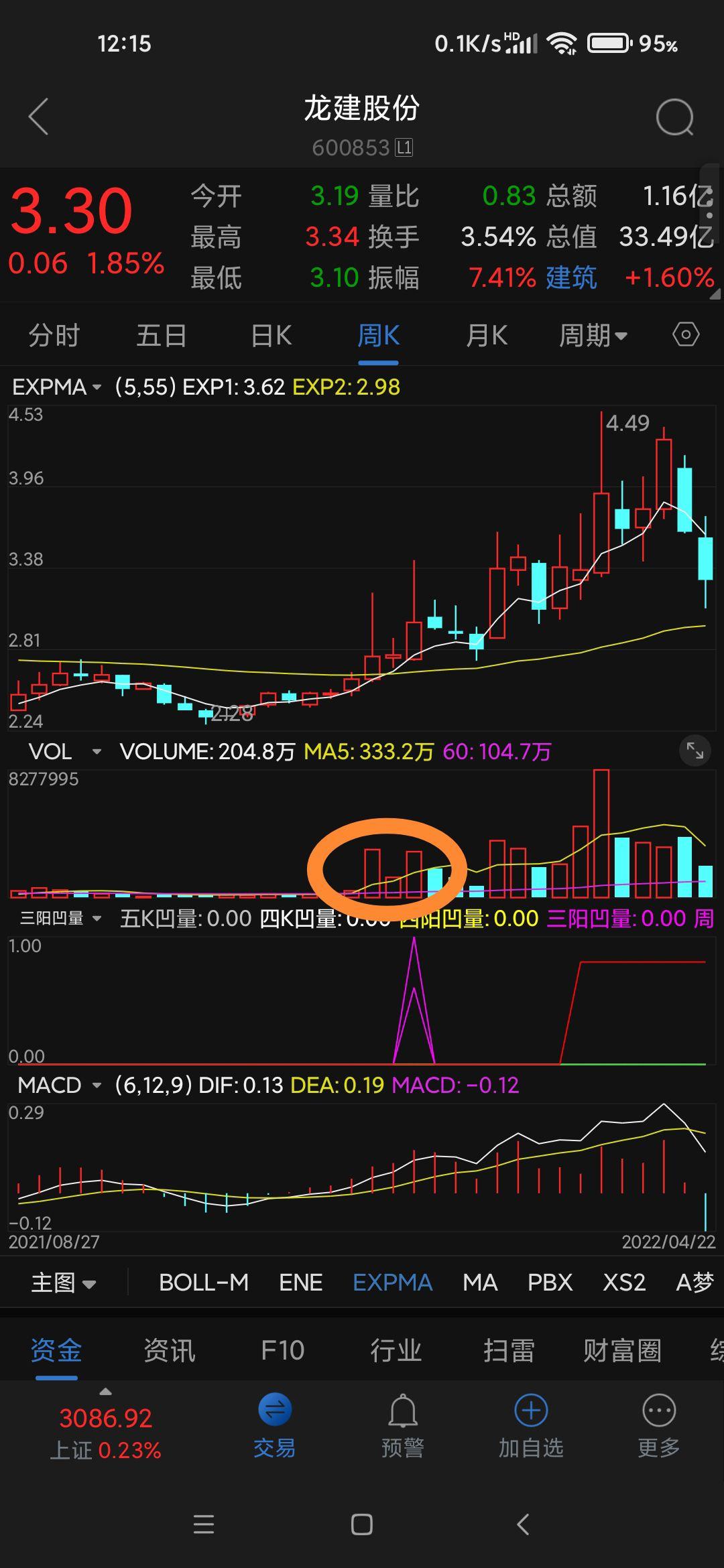Switch to the 分时 chart tab
This screenshot has width=724, height=1568.
(54, 335)
